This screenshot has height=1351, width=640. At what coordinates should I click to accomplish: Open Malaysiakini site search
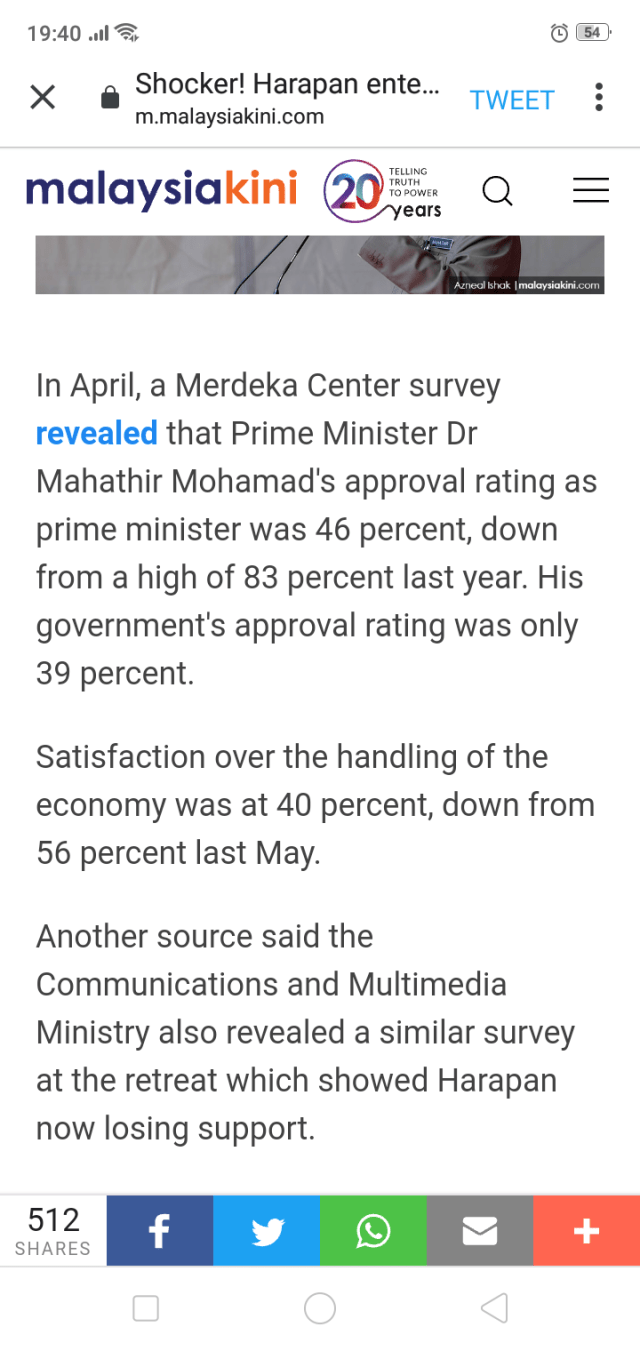point(497,190)
